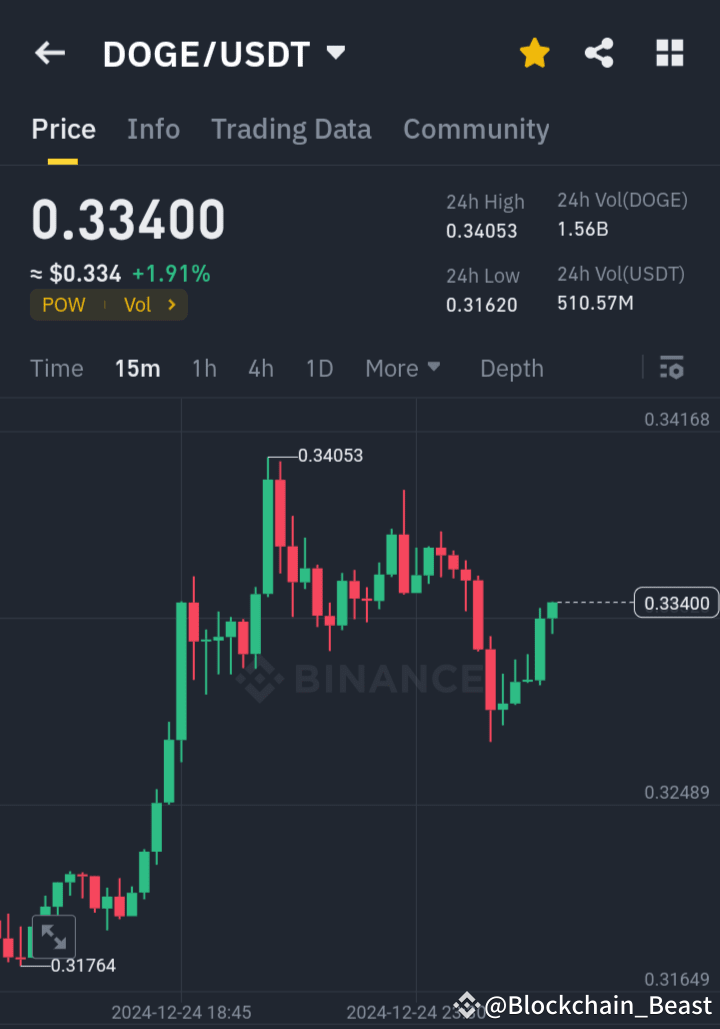Image resolution: width=720 pixels, height=1029 pixels.
Task: Click the Blockchain_Beast watermark icon
Action: click(466, 1005)
